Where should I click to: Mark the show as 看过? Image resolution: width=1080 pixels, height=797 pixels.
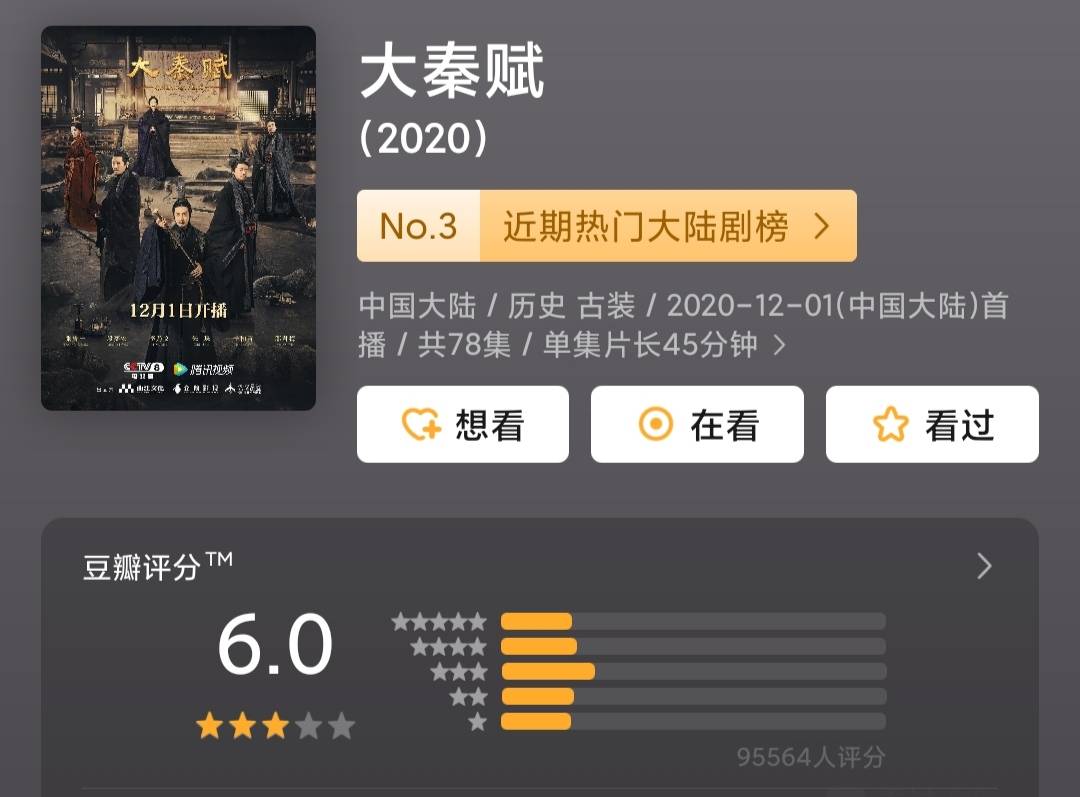click(932, 425)
